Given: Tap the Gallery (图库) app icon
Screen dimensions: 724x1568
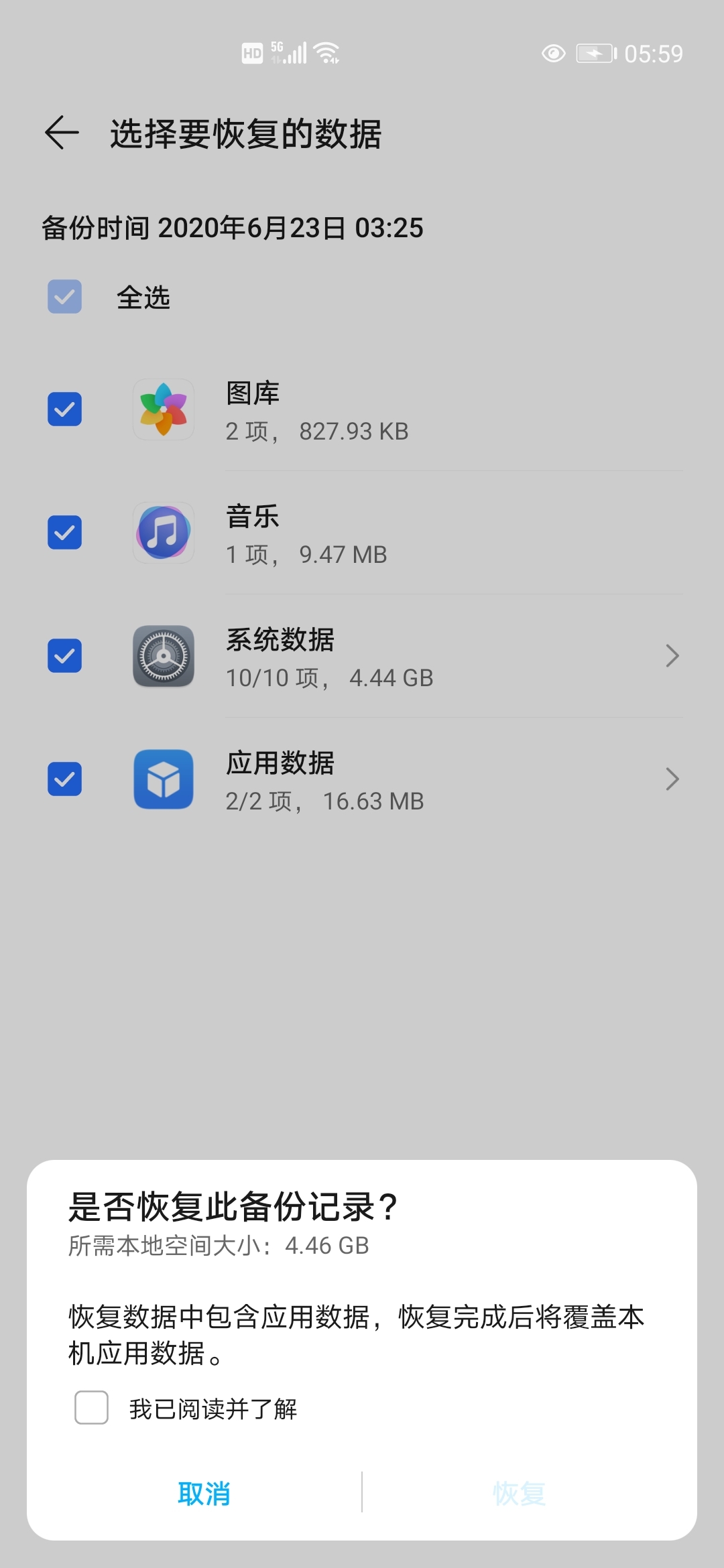Looking at the screenshot, I should 163,409.
